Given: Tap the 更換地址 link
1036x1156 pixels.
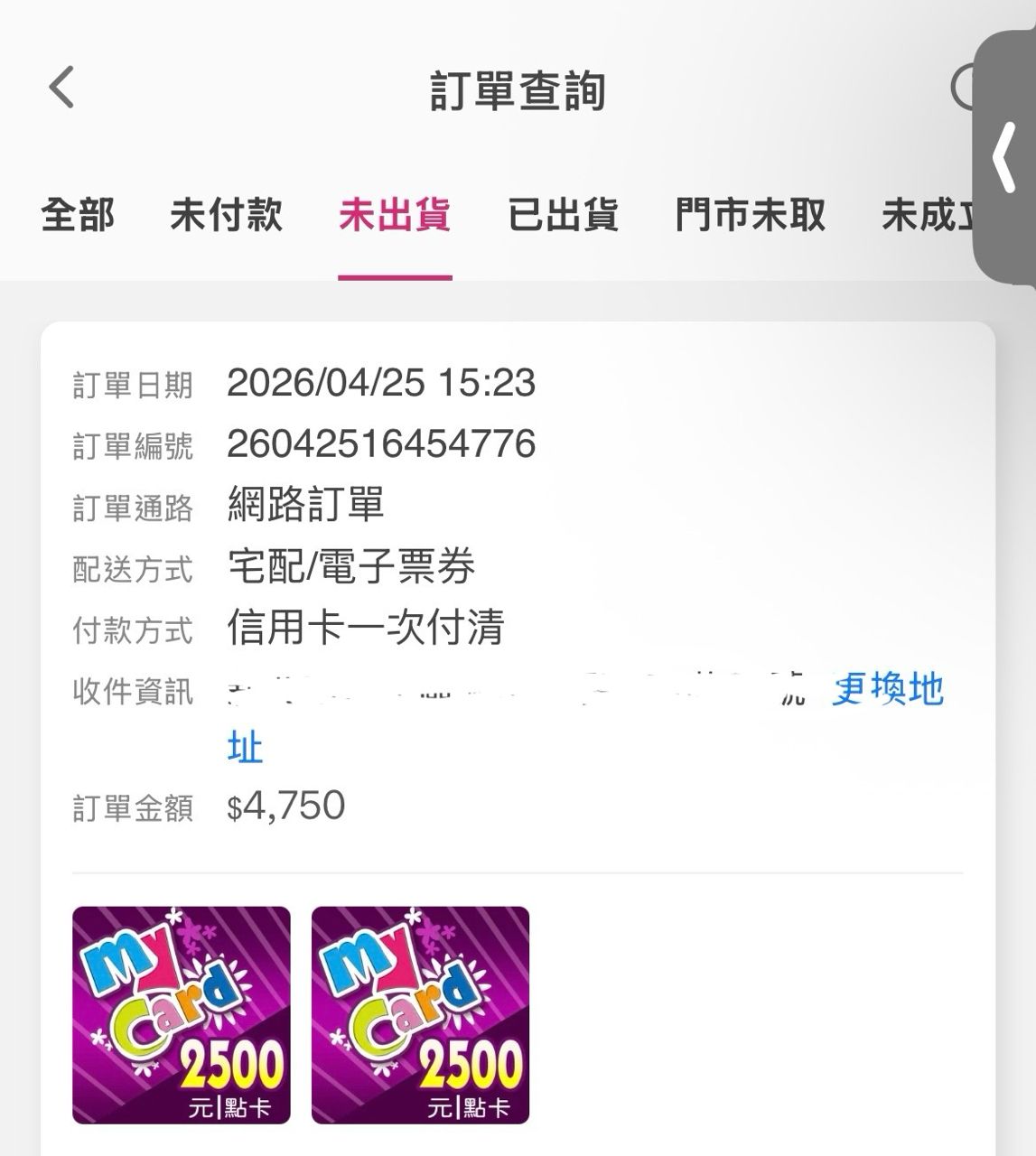Looking at the screenshot, I should click(x=887, y=690).
